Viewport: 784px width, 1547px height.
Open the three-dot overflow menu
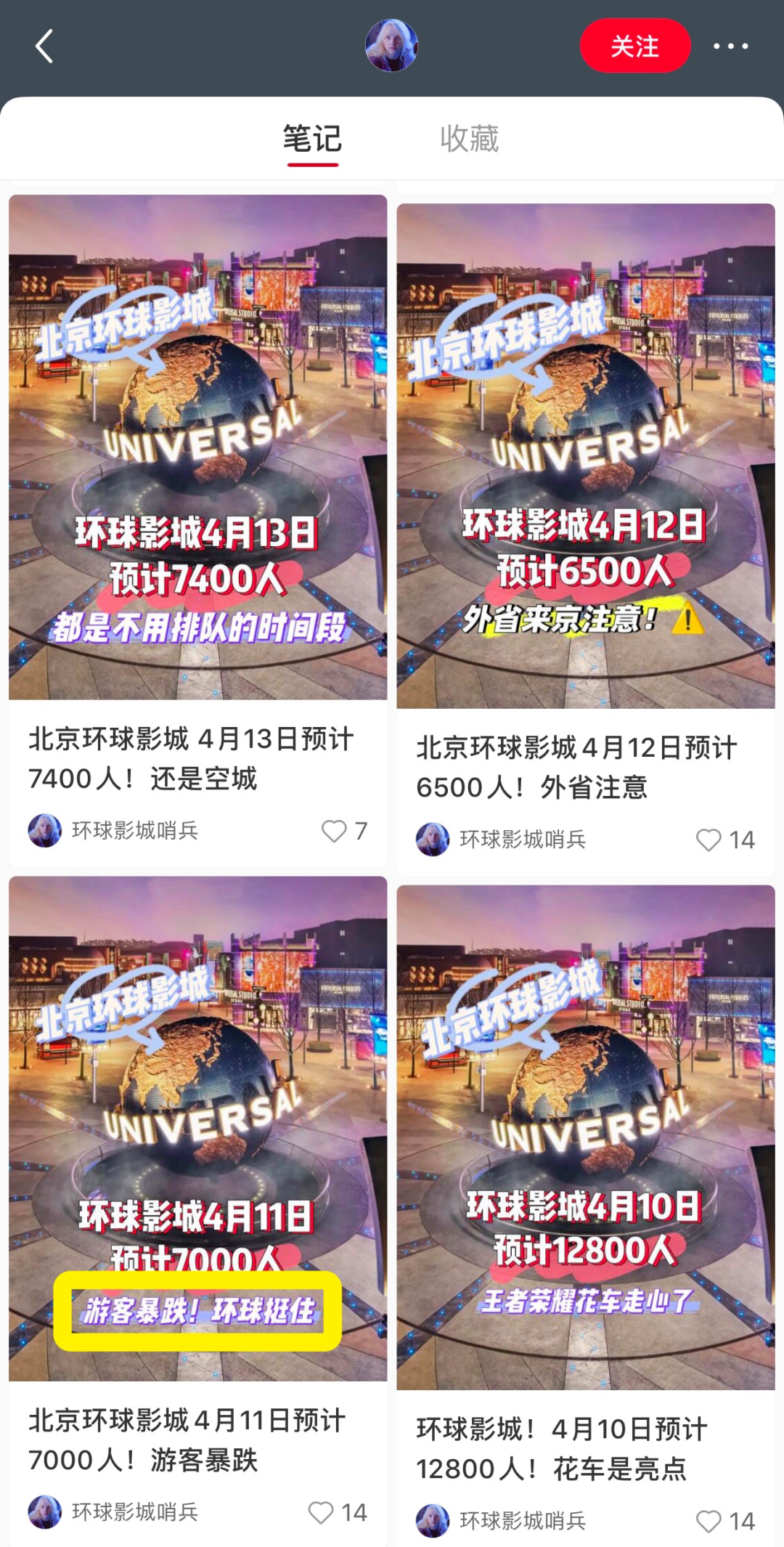point(730,46)
